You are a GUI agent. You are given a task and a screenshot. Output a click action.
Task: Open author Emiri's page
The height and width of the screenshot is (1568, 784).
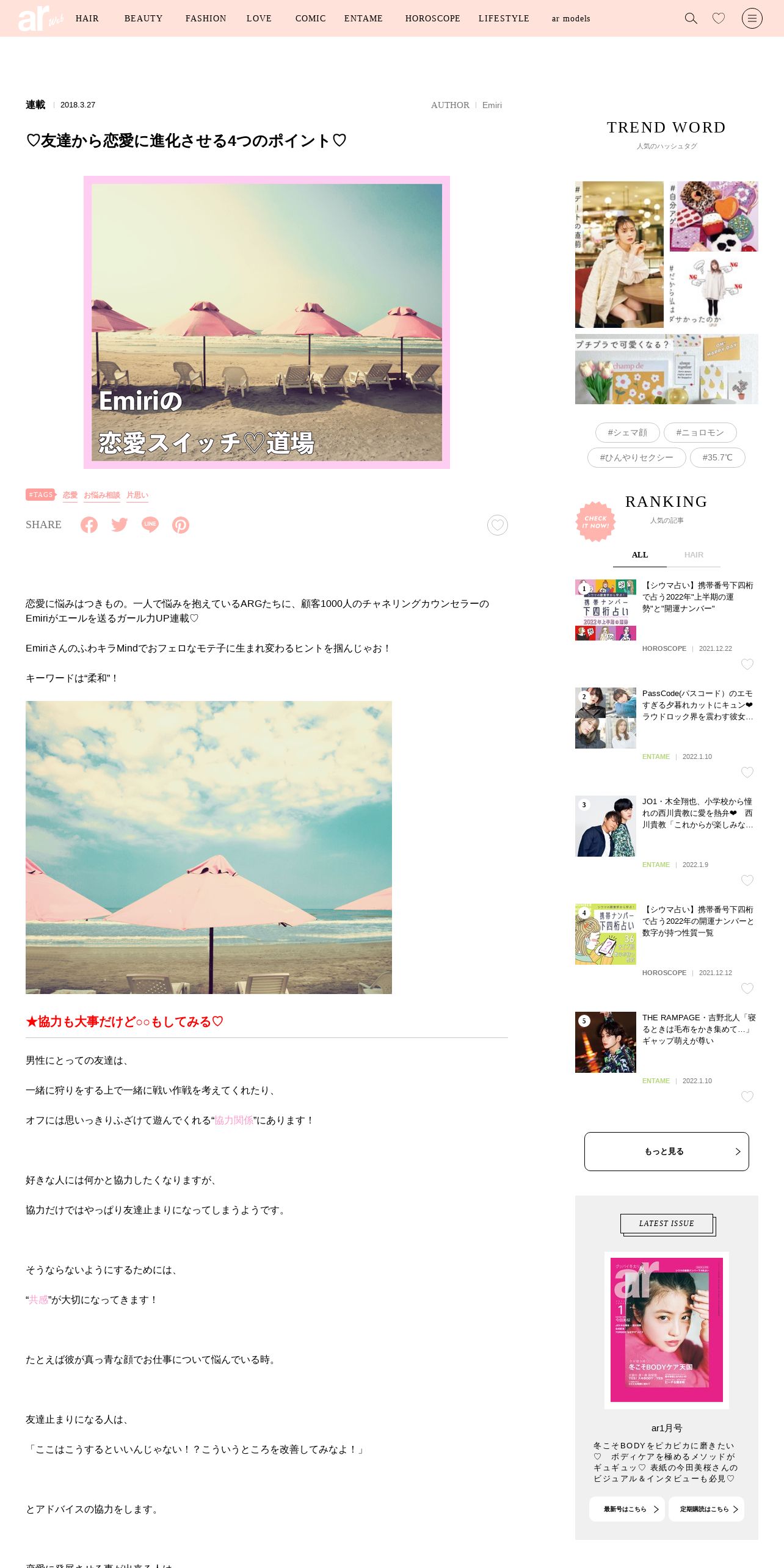coord(492,105)
